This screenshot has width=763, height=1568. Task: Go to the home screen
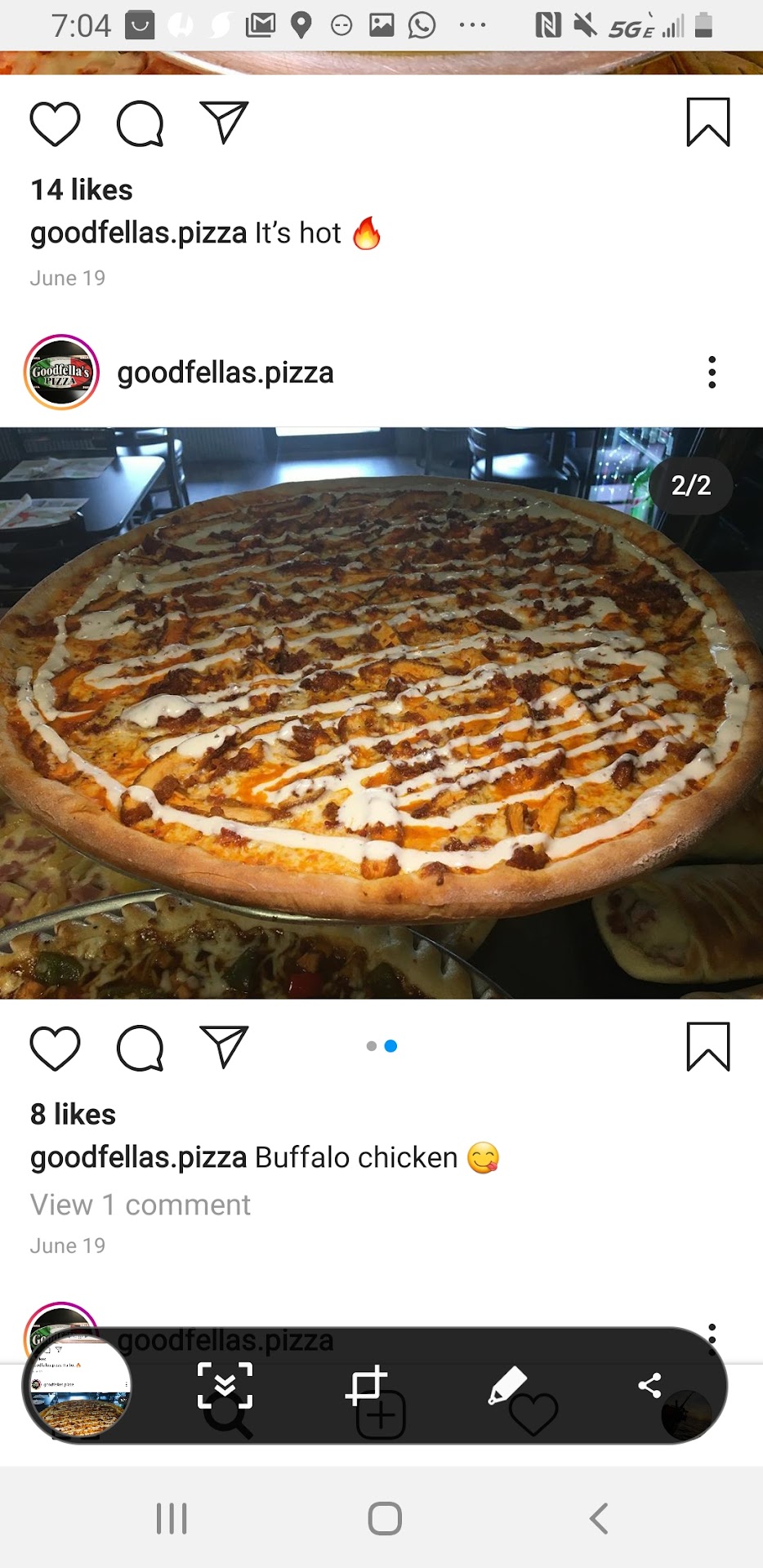tap(385, 1519)
